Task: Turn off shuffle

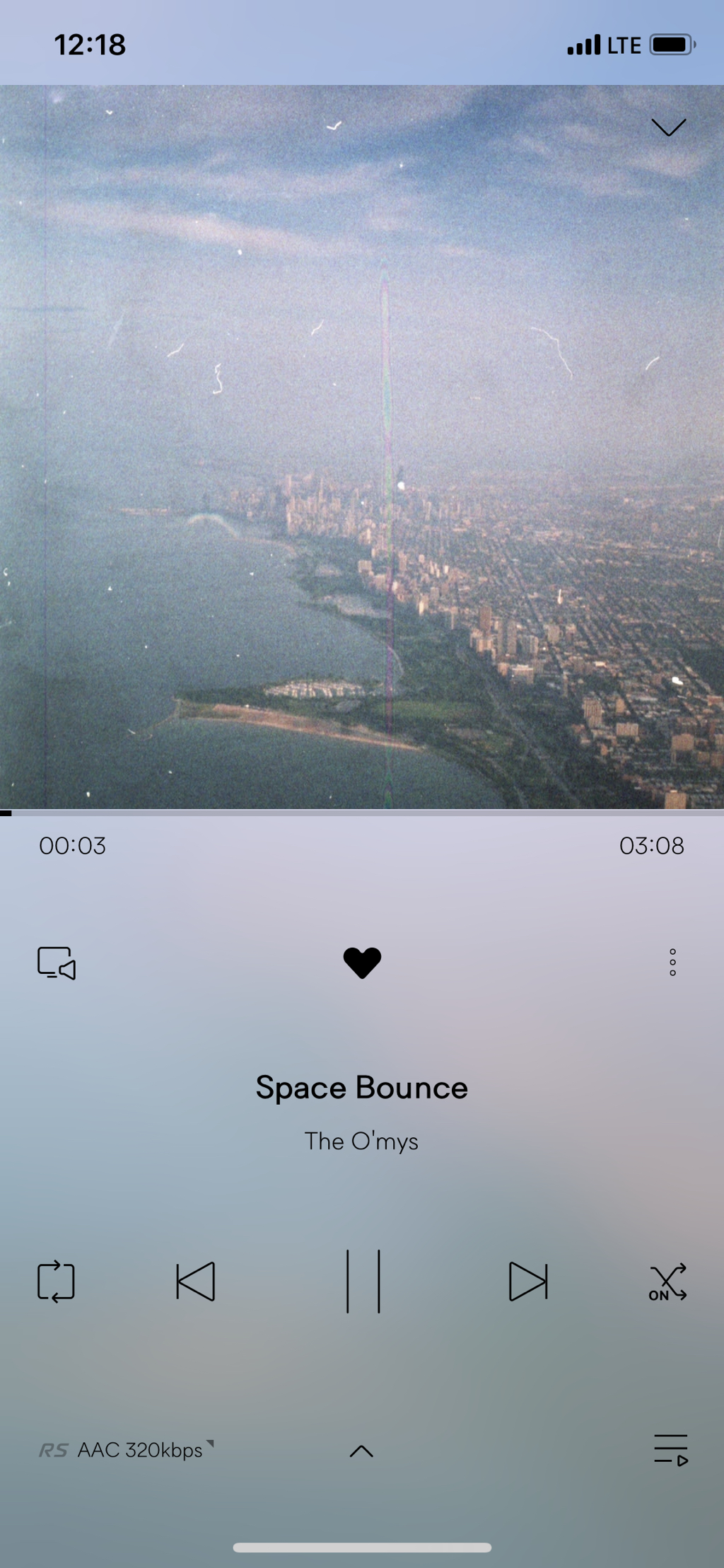Action: pyautogui.click(x=667, y=1282)
